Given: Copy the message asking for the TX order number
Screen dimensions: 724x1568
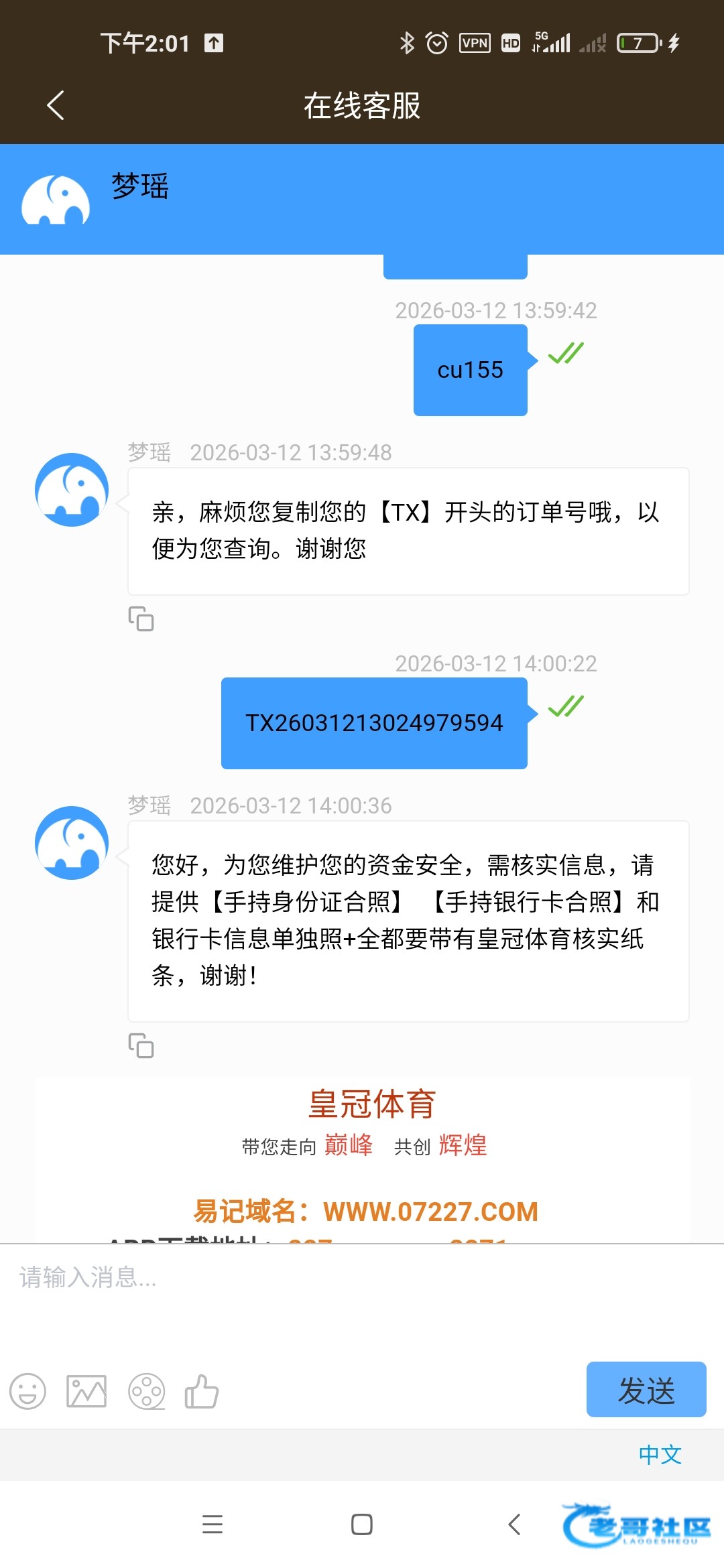Looking at the screenshot, I should (x=141, y=618).
